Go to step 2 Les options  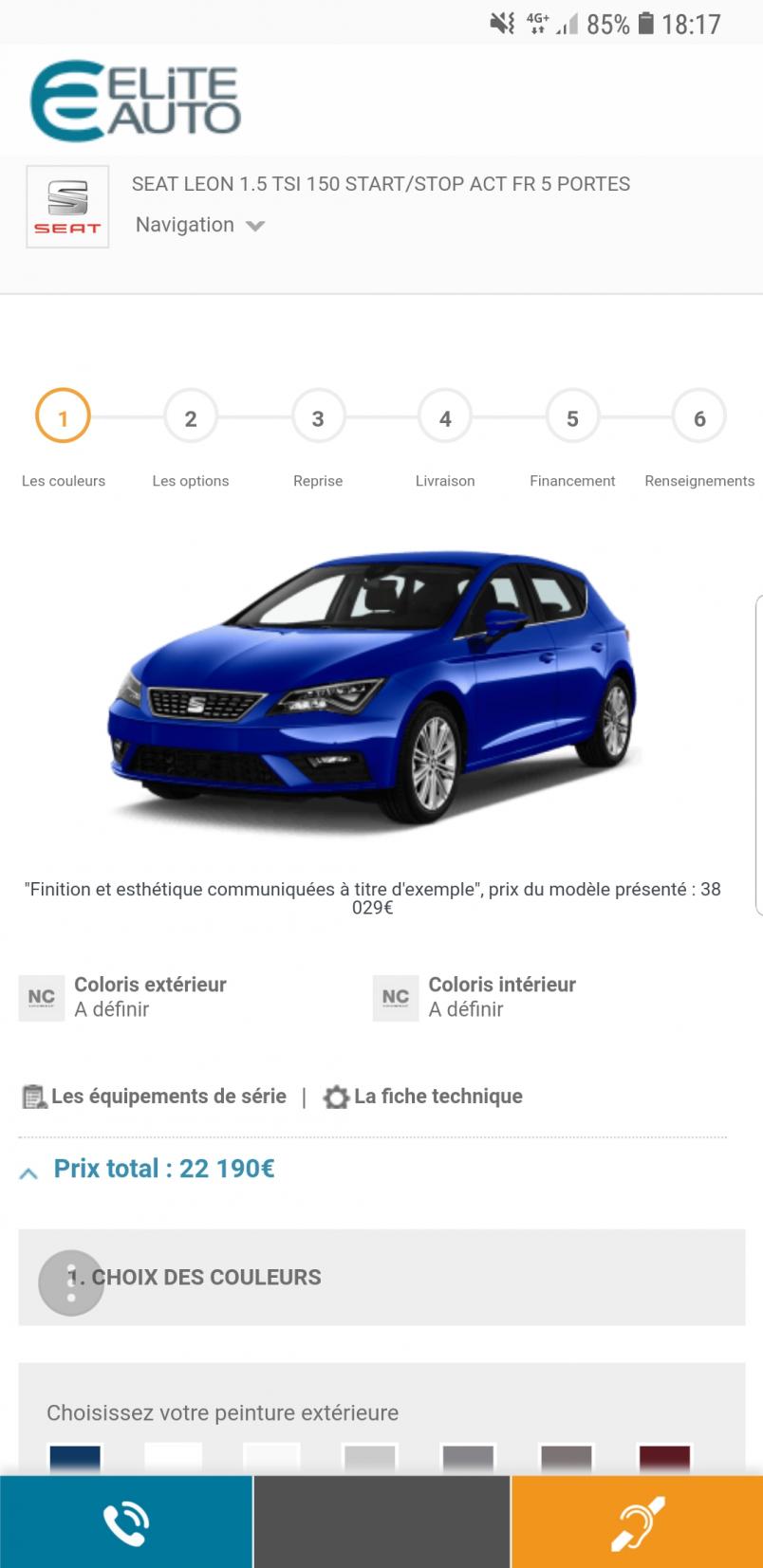pyautogui.click(x=191, y=418)
